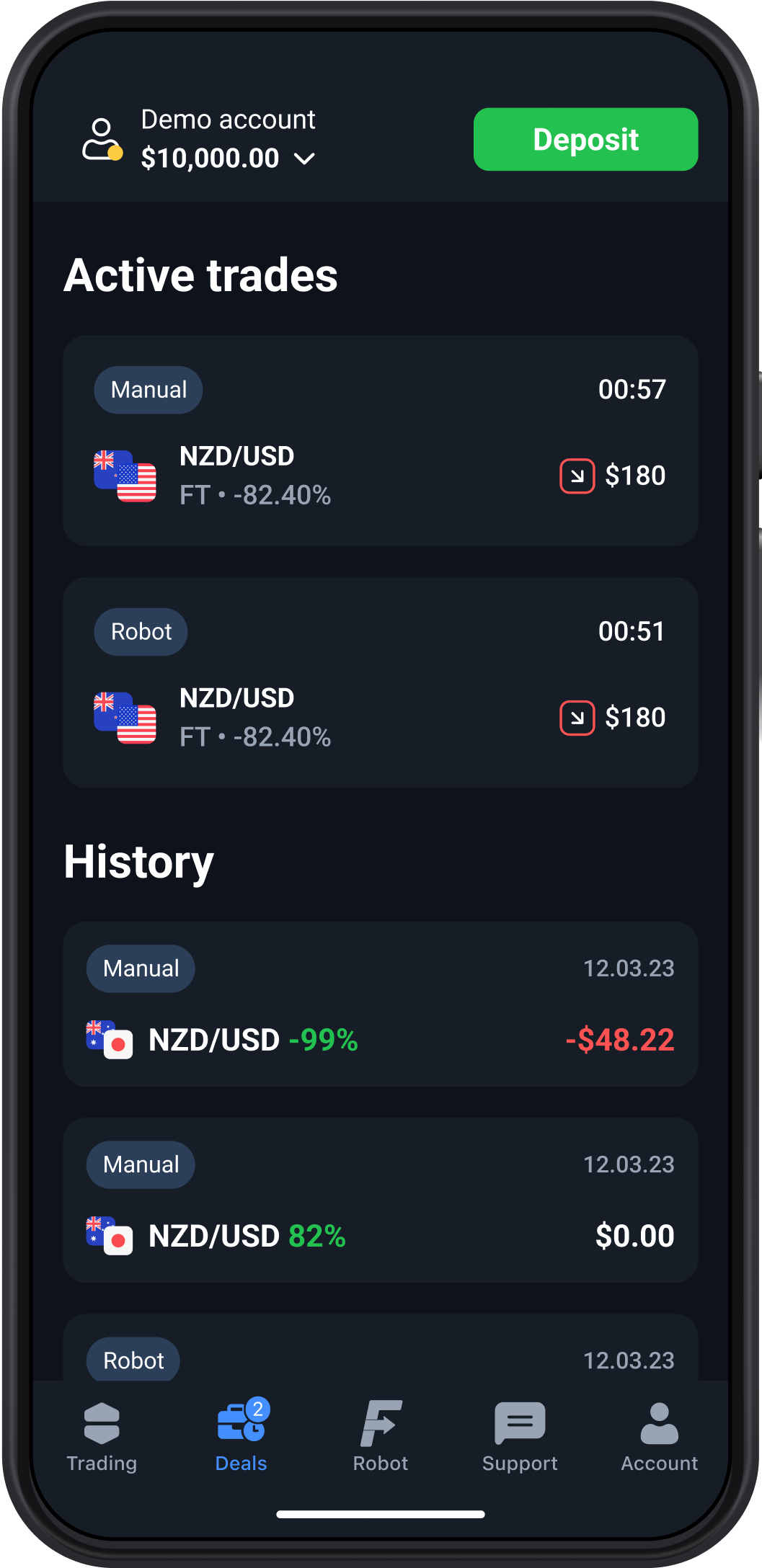Image resolution: width=762 pixels, height=1568 pixels.
Task: Click the user avatar icon in the header
Action: 100,138
